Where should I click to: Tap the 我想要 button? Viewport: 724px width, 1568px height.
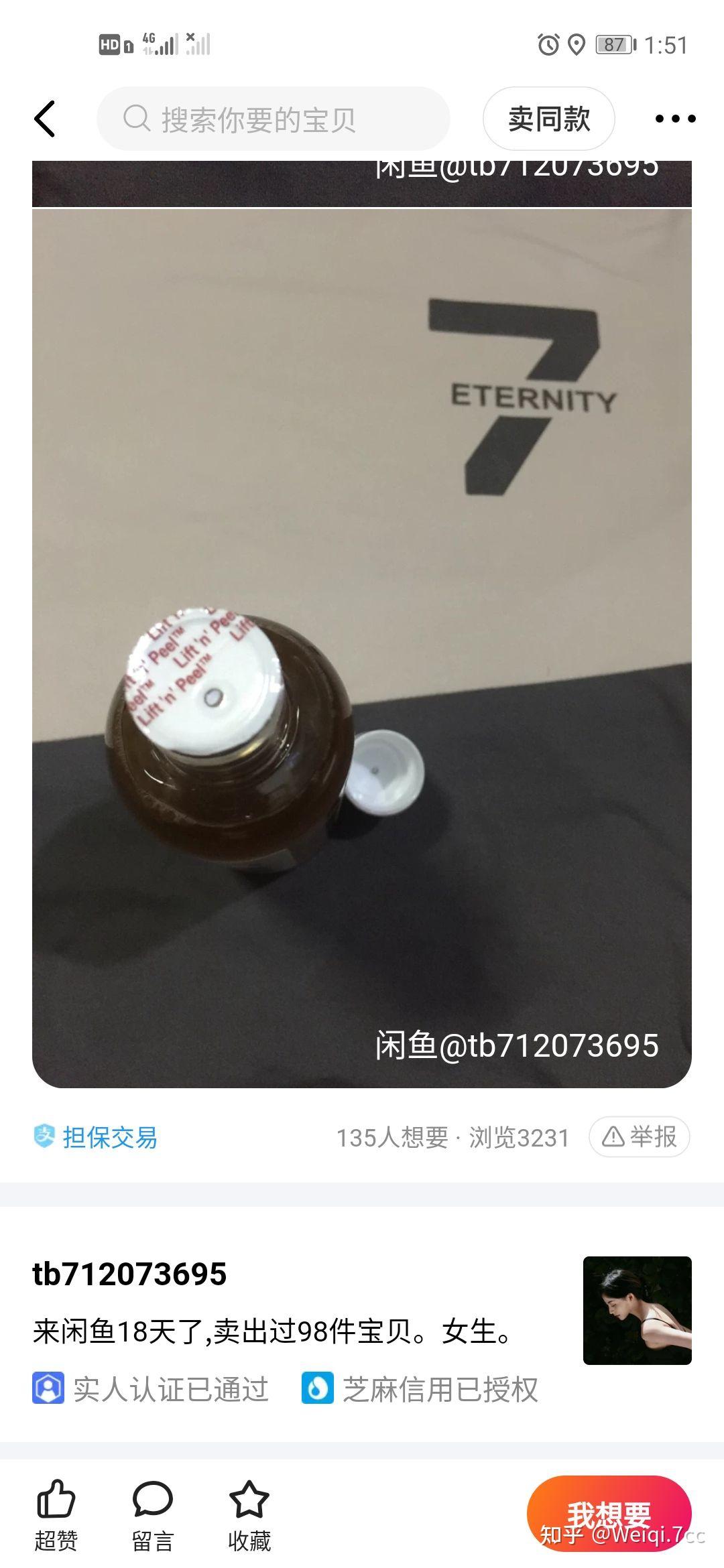tap(609, 1513)
